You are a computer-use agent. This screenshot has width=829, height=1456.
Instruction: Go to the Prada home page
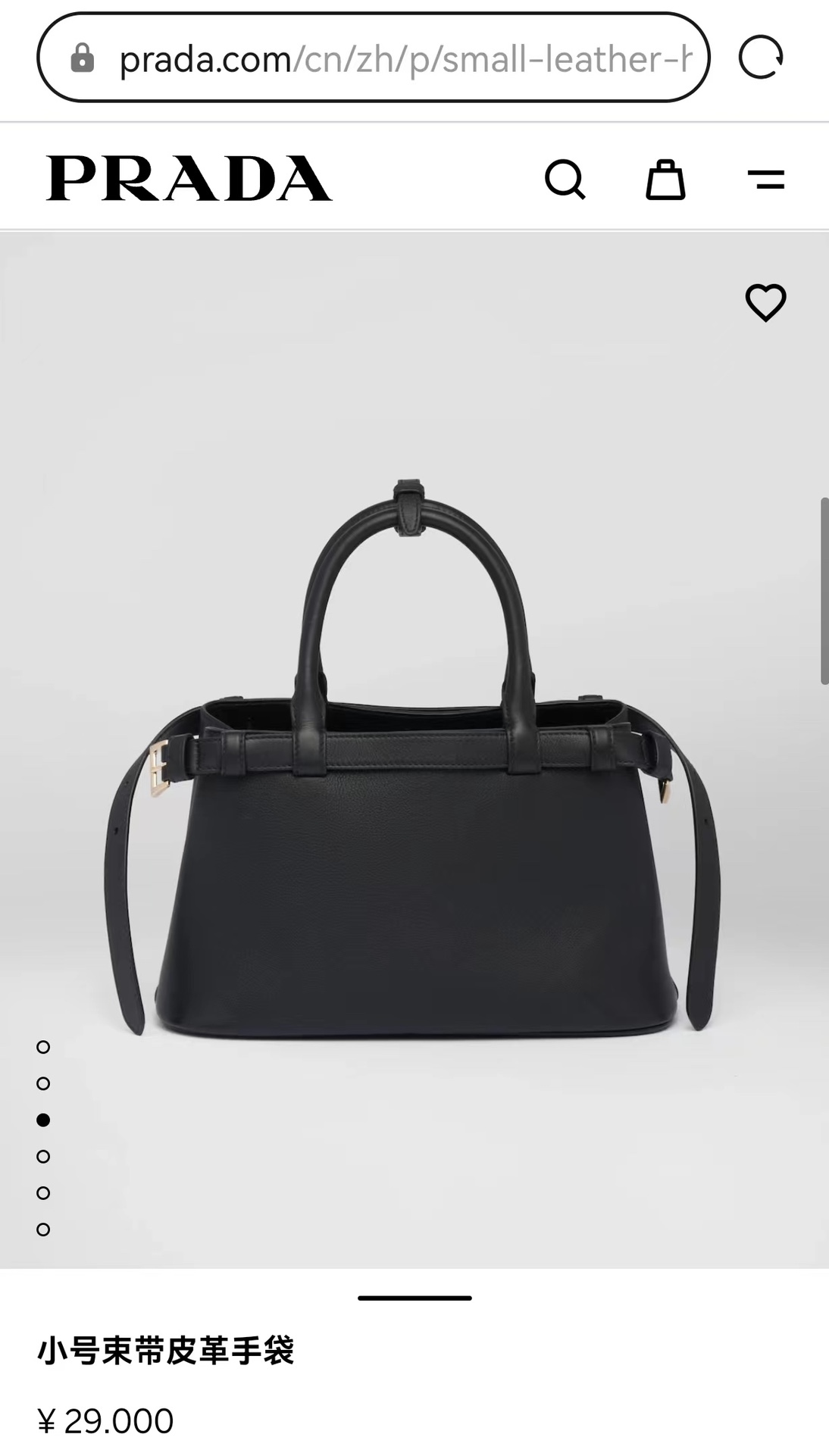tap(189, 179)
